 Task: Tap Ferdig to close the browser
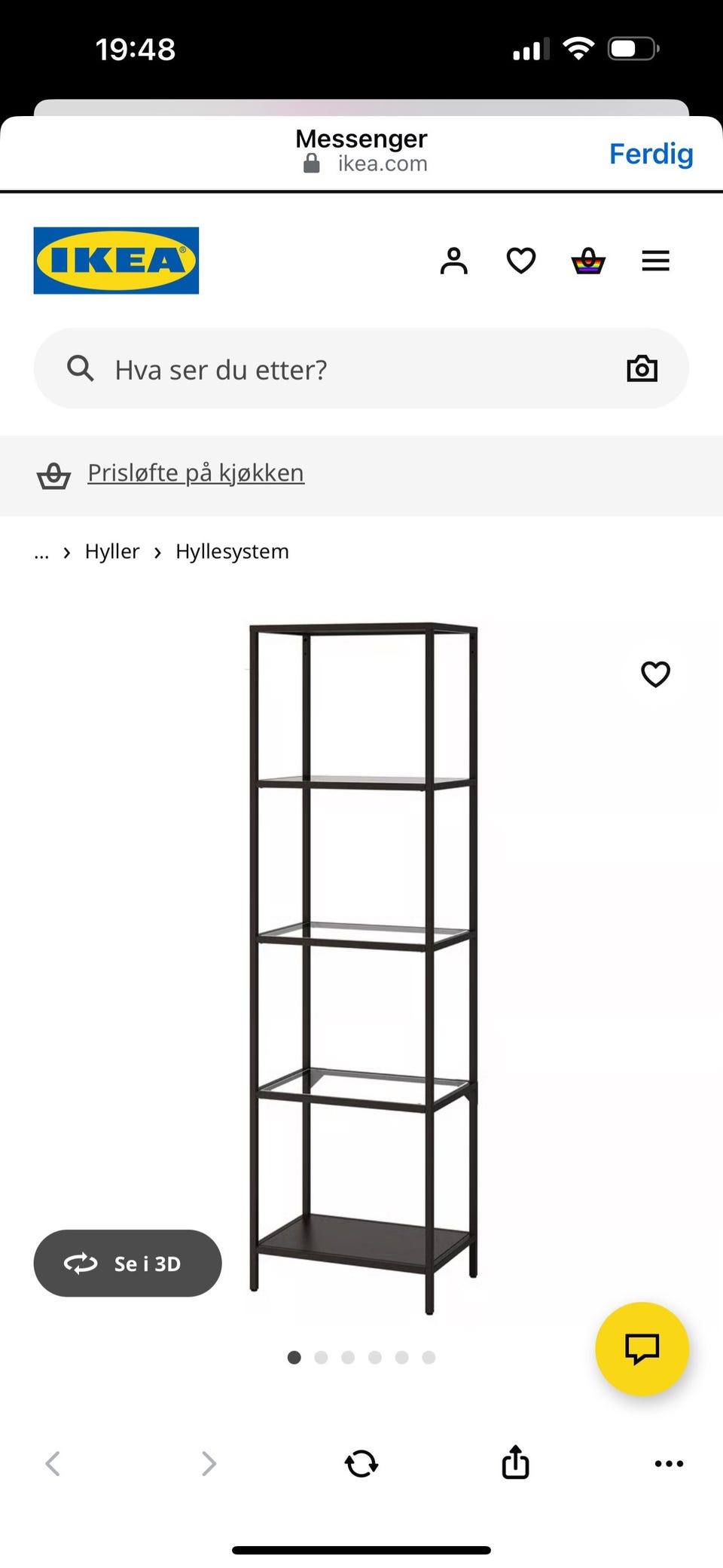(x=651, y=154)
